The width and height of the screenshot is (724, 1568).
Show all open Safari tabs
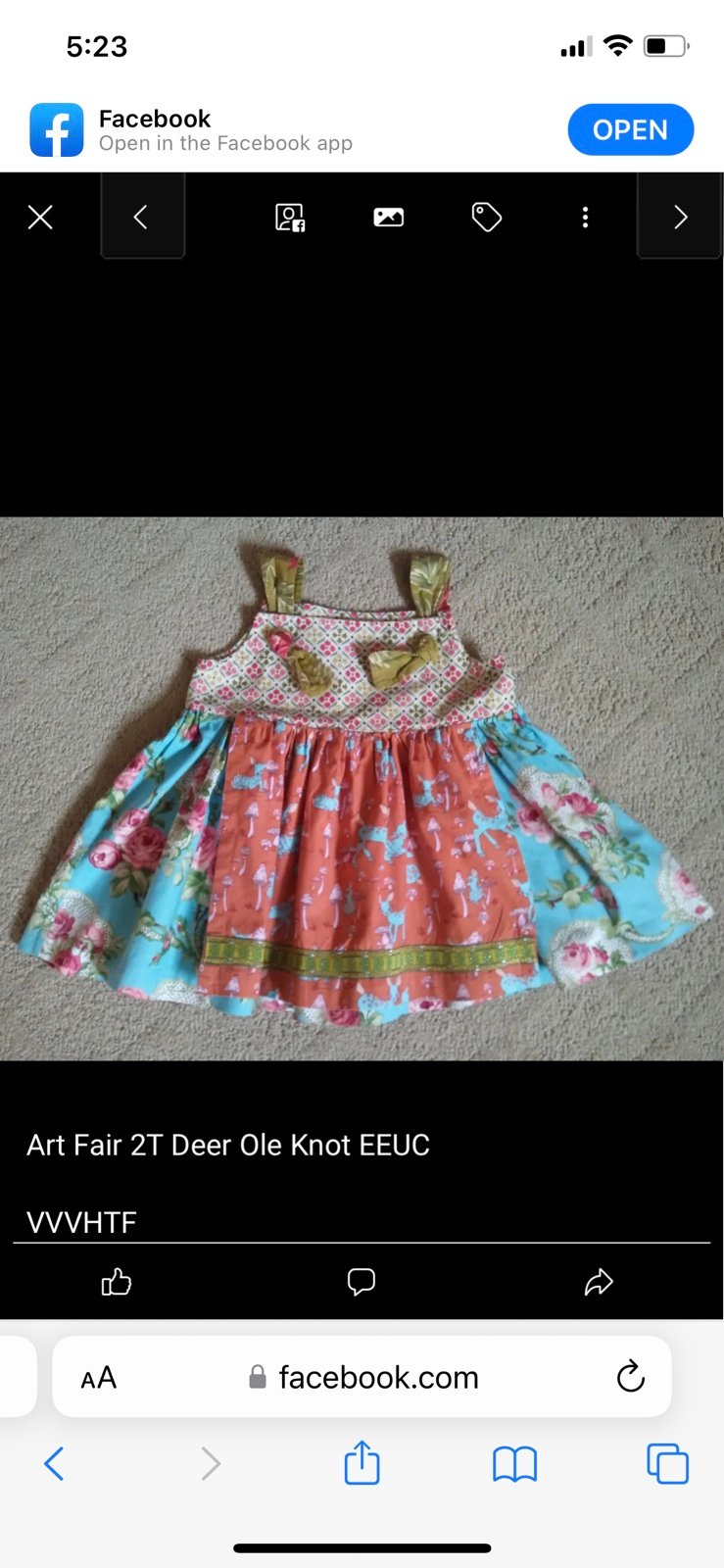(x=667, y=1464)
